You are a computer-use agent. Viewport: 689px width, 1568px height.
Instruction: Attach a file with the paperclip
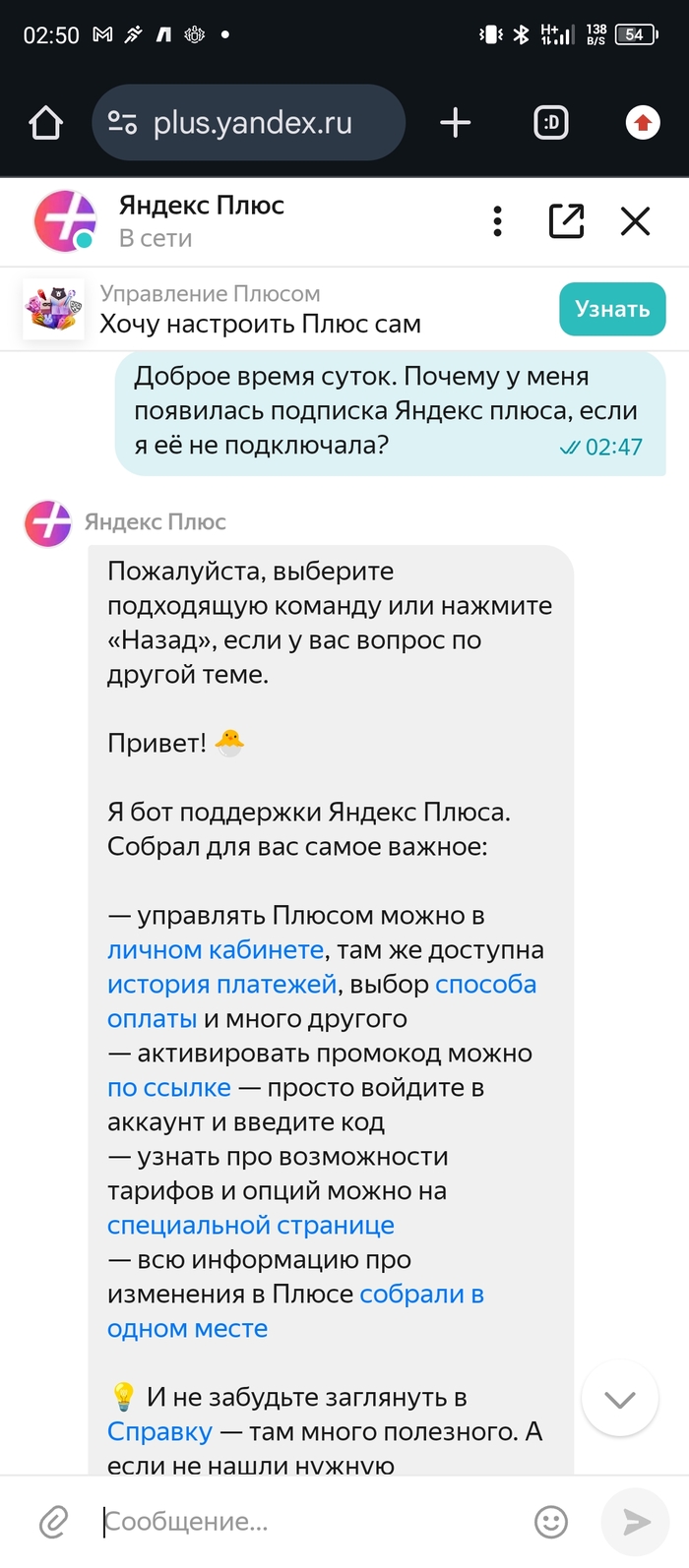coord(53,1522)
